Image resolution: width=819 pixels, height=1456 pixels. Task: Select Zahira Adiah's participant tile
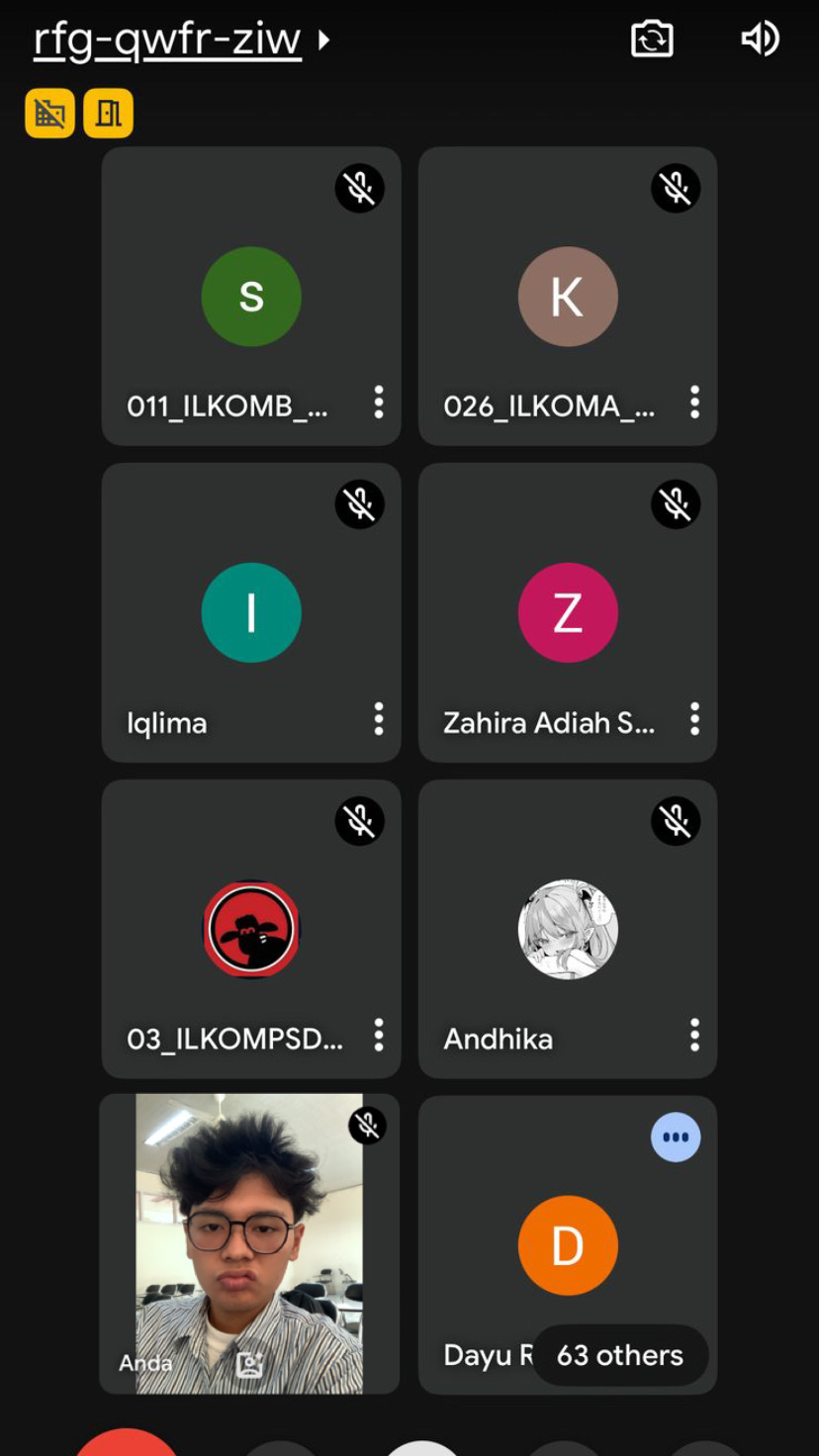tap(568, 613)
